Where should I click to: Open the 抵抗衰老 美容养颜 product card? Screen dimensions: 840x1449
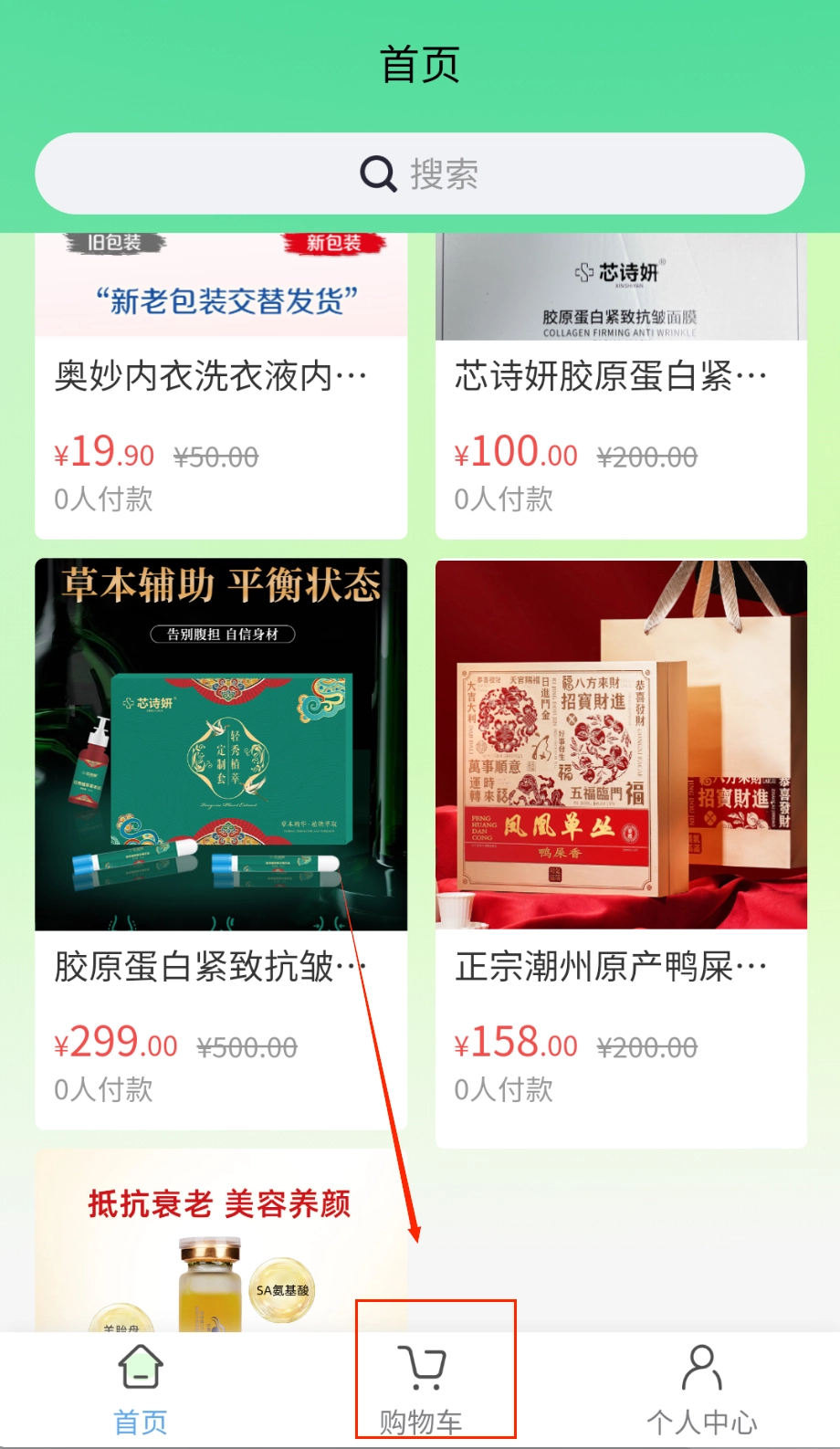tap(221, 1242)
